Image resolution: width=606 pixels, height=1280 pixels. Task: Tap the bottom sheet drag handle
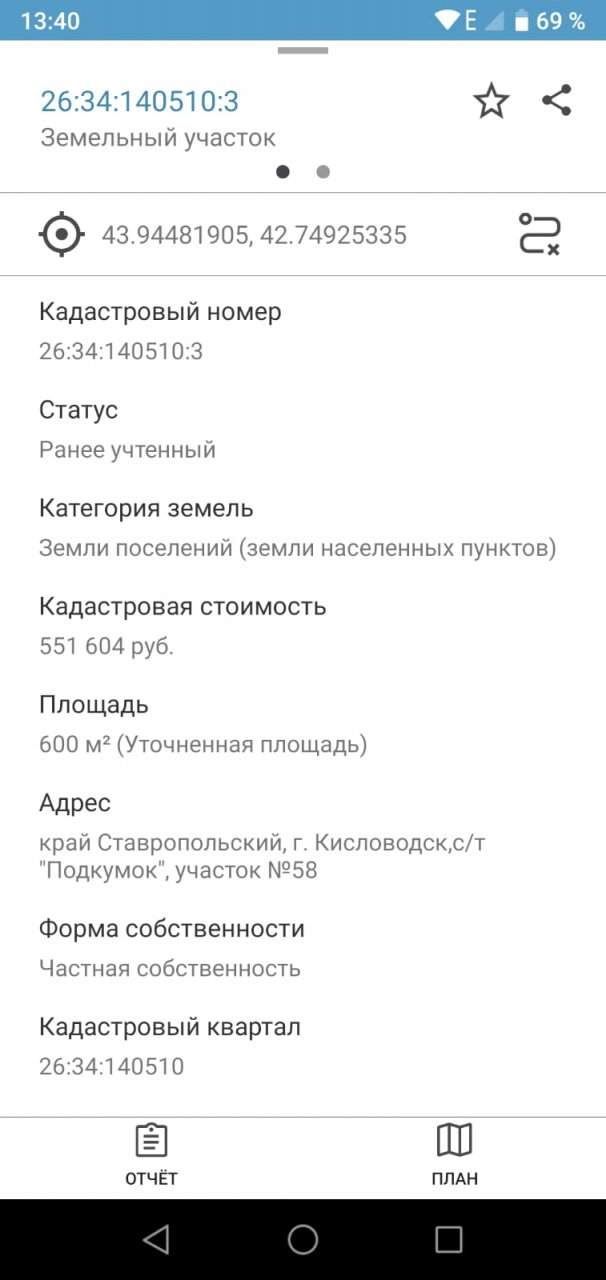tap(303, 50)
